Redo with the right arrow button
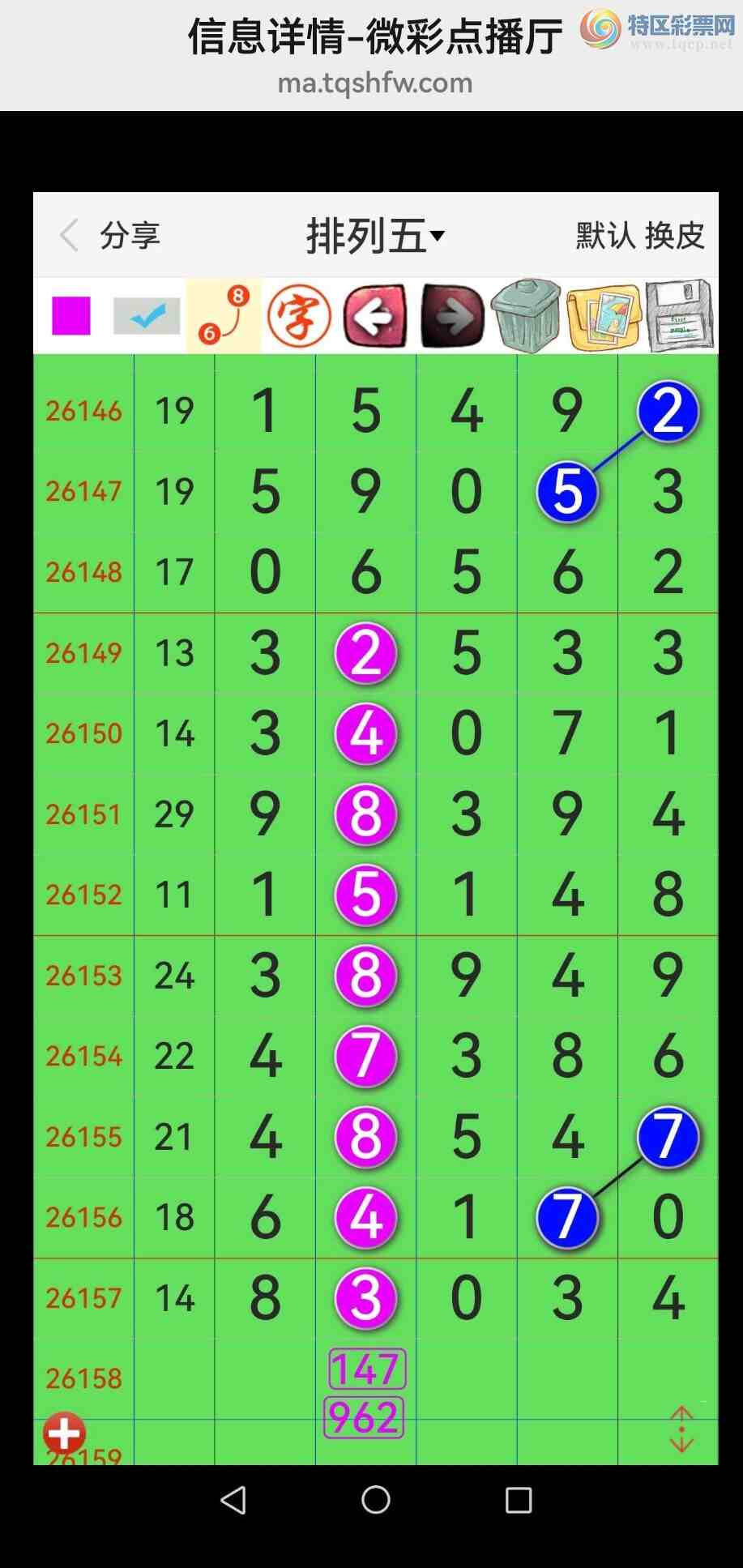The image size is (743, 1568). point(452,315)
